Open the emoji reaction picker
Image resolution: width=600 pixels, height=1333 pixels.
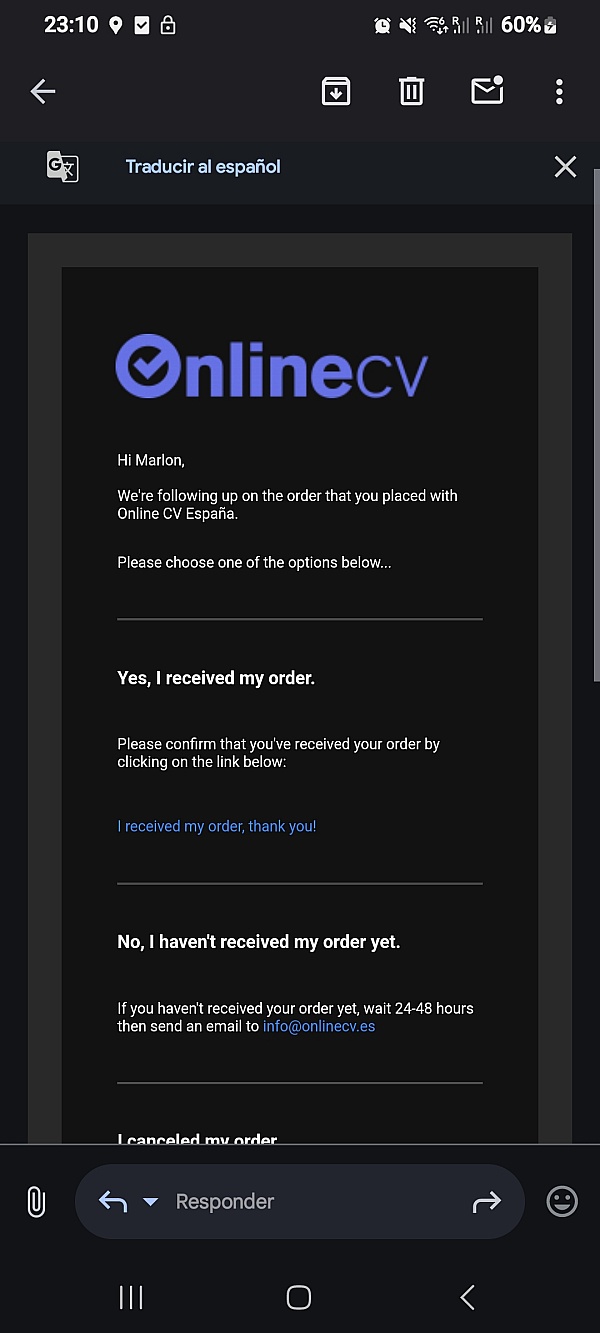point(562,1201)
